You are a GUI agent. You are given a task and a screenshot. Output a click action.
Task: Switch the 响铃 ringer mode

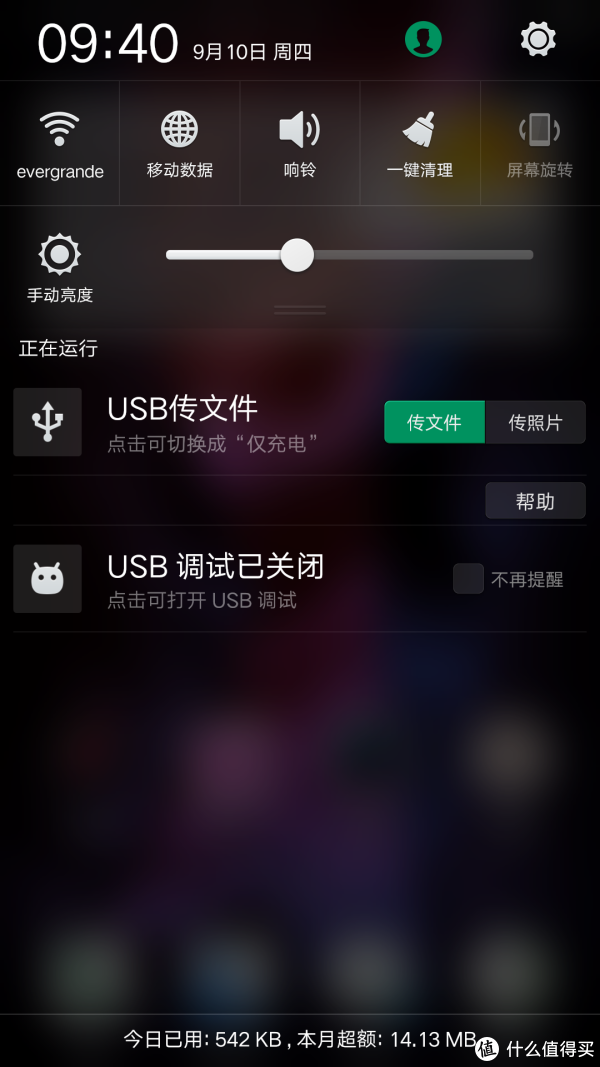coord(300,144)
